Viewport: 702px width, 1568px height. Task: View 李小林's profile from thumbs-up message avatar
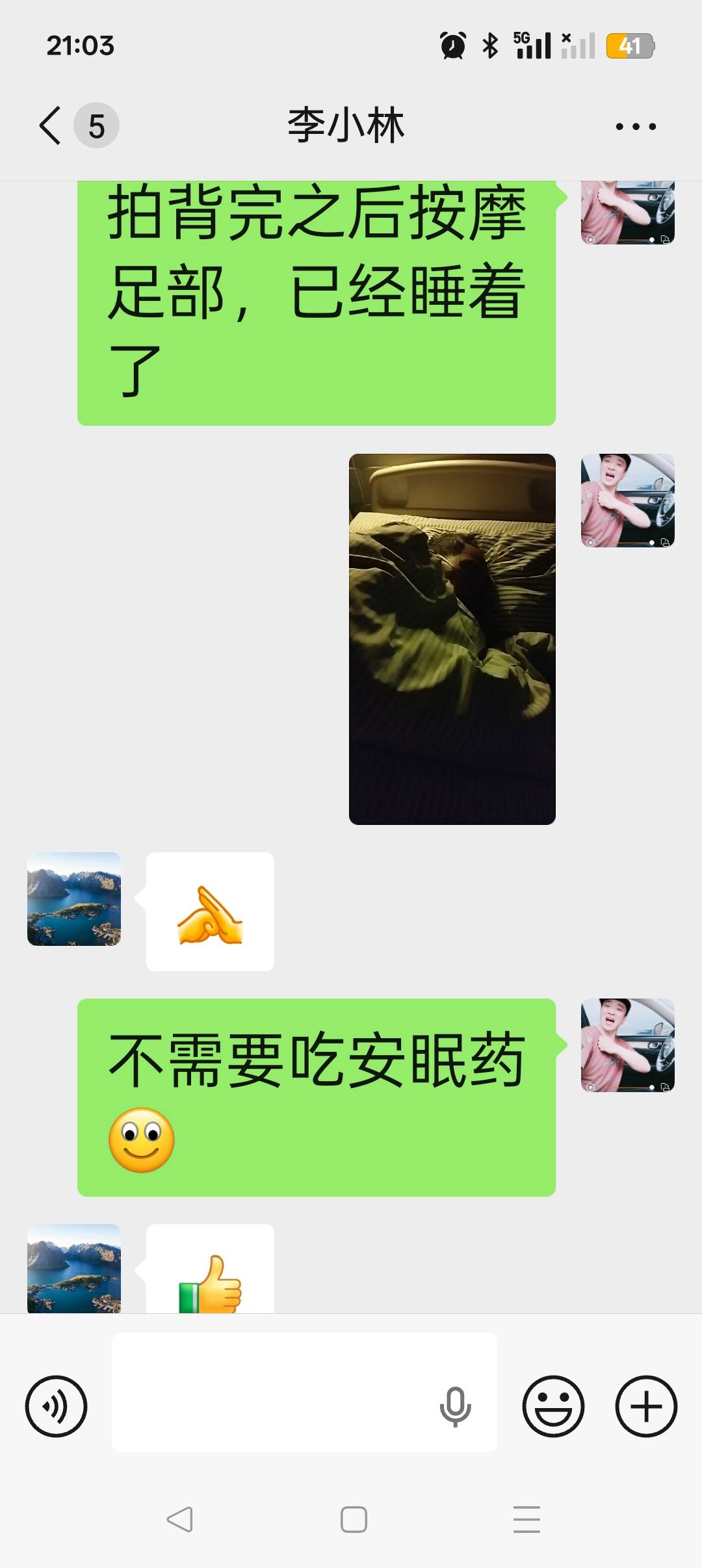(74, 1268)
